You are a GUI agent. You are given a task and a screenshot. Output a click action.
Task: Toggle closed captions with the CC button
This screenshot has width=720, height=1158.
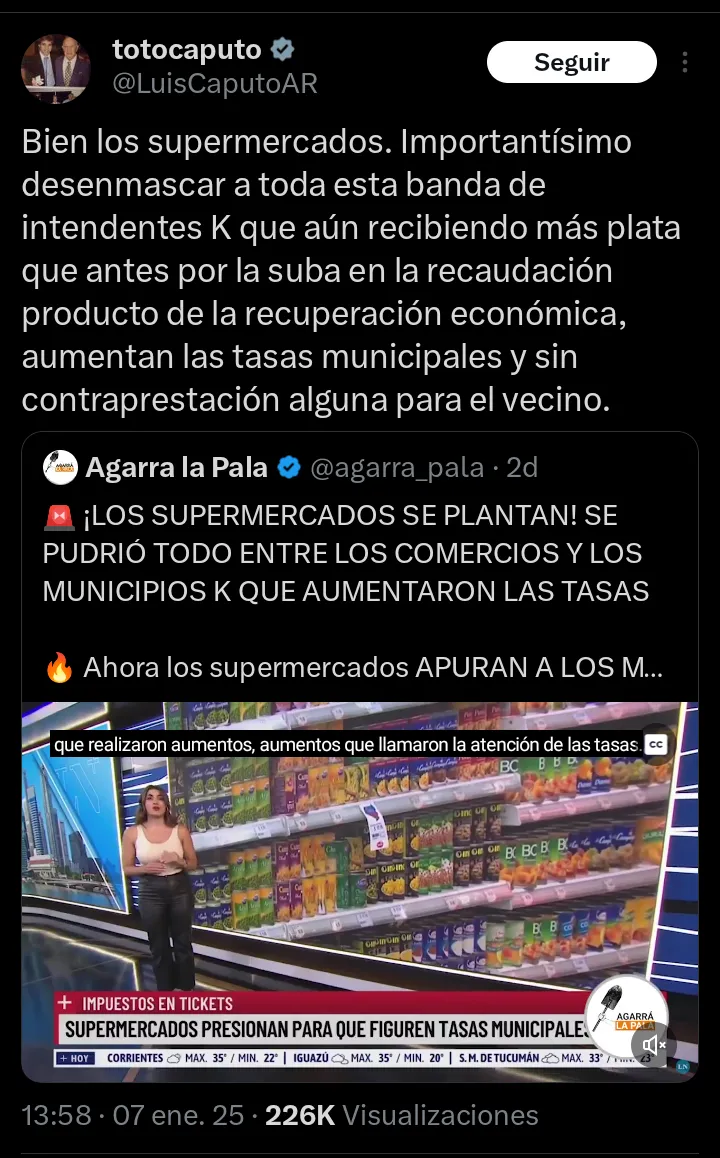(x=656, y=744)
